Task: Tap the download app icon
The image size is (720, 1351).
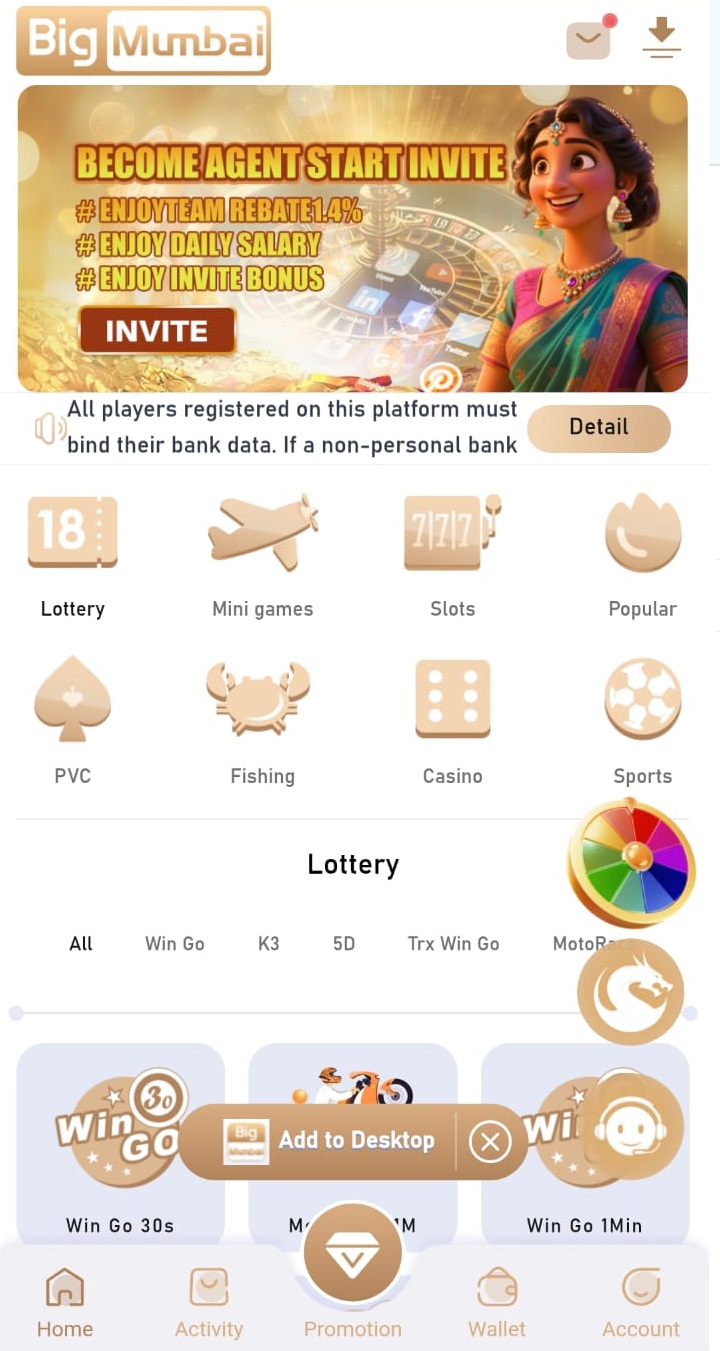Action: pyautogui.click(x=661, y=38)
